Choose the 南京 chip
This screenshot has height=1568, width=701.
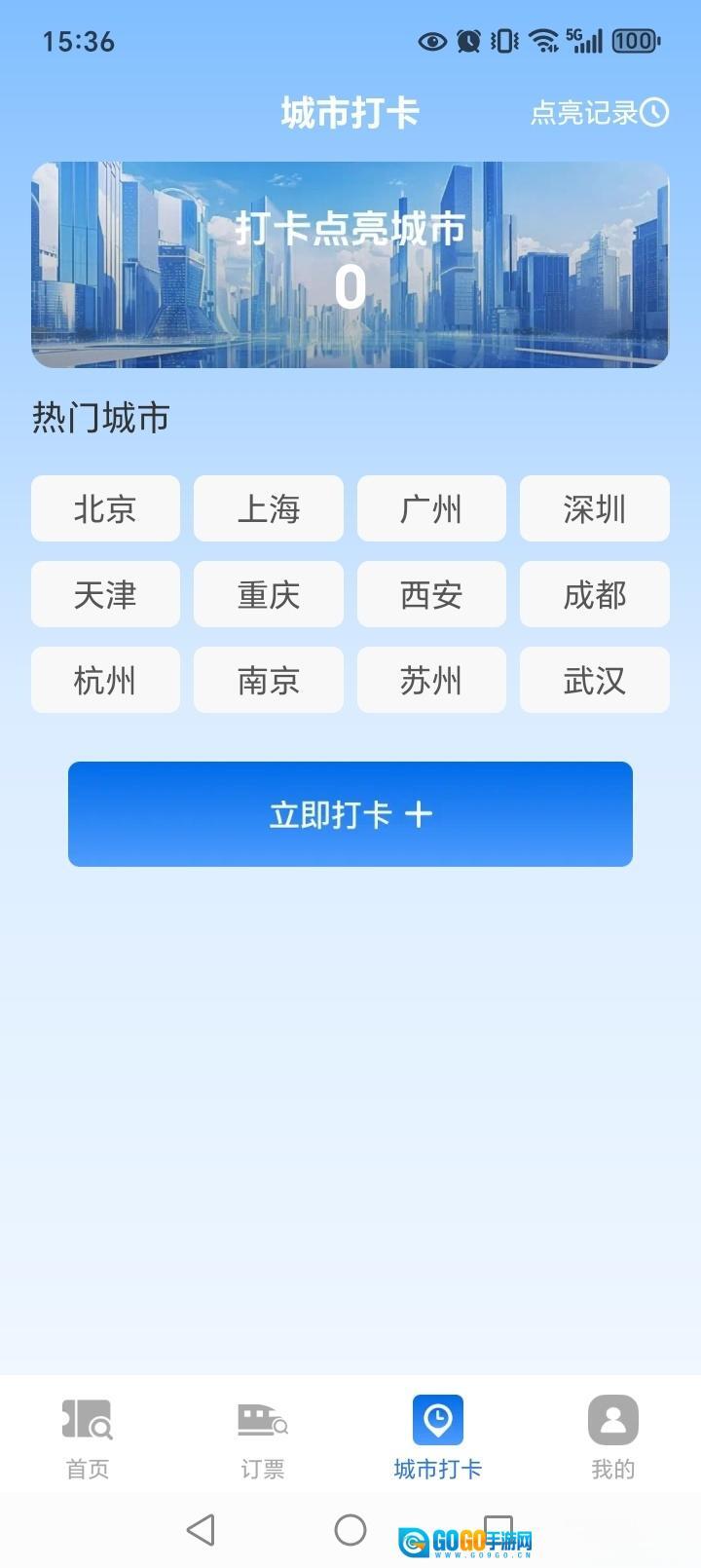[x=269, y=680]
